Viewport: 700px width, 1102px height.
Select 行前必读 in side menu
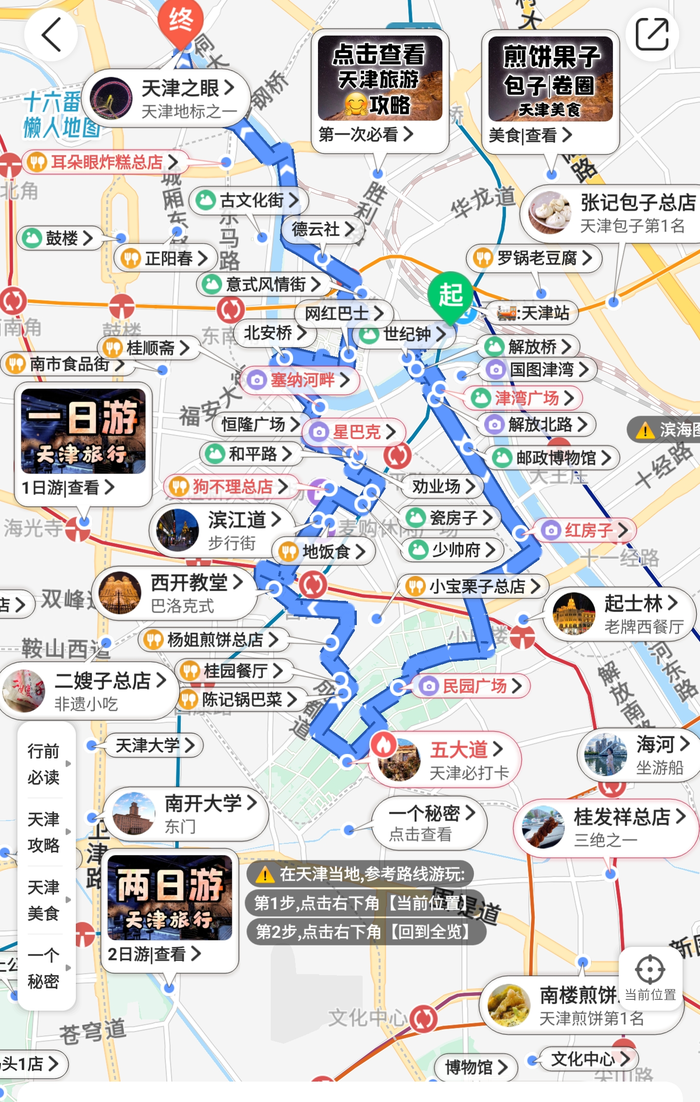[44, 764]
